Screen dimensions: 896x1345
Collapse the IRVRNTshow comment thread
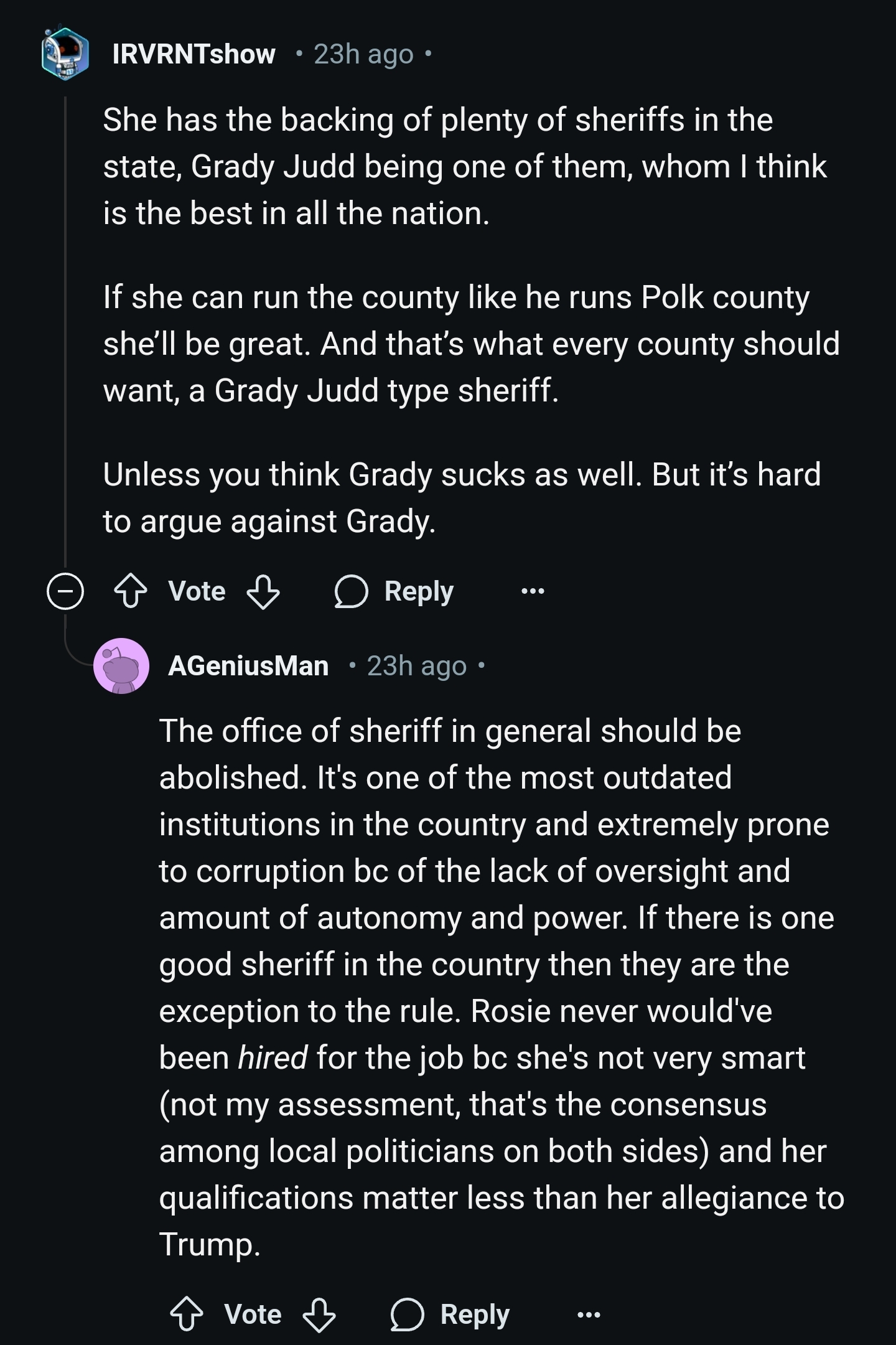coord(65,591)
